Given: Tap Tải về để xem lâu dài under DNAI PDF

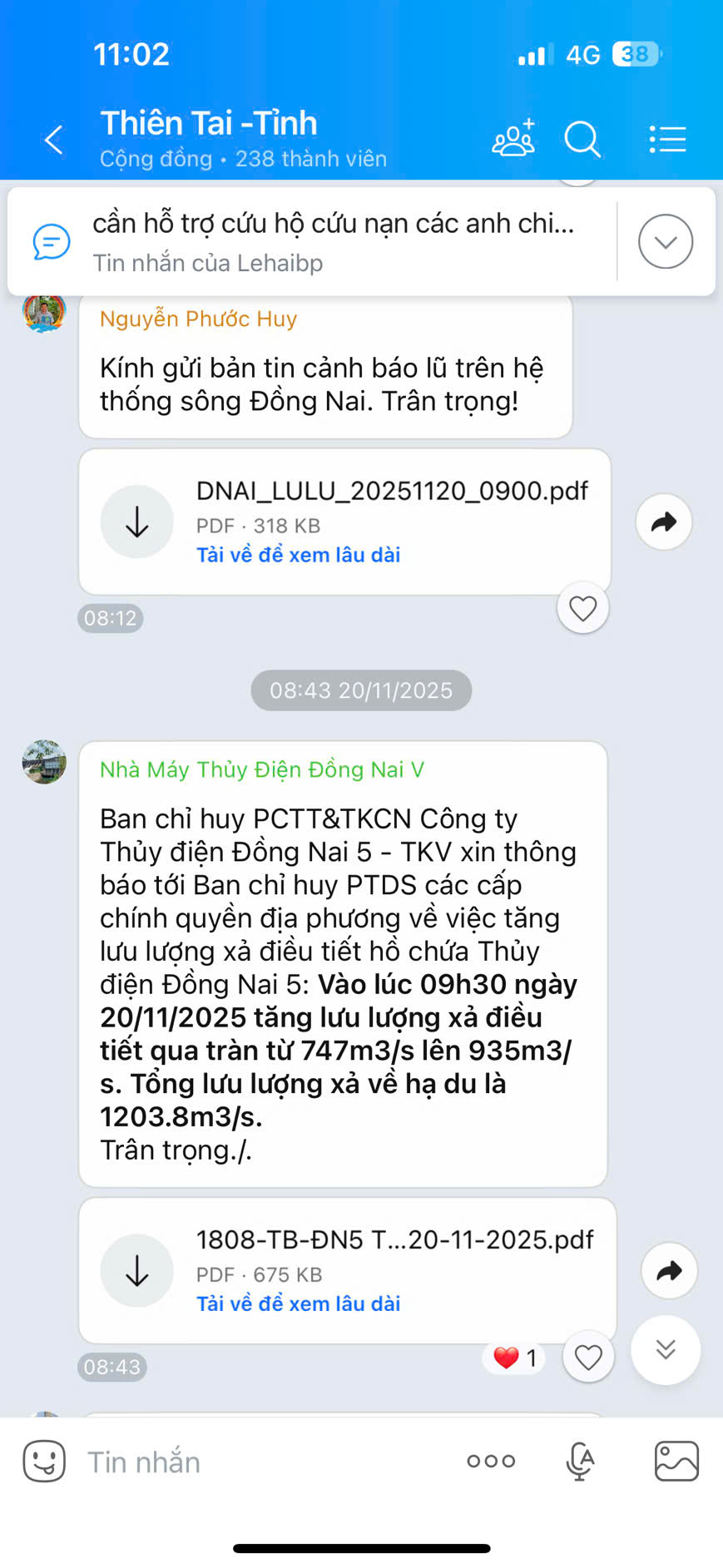Looking at the screenshot, I should [298, 554].
